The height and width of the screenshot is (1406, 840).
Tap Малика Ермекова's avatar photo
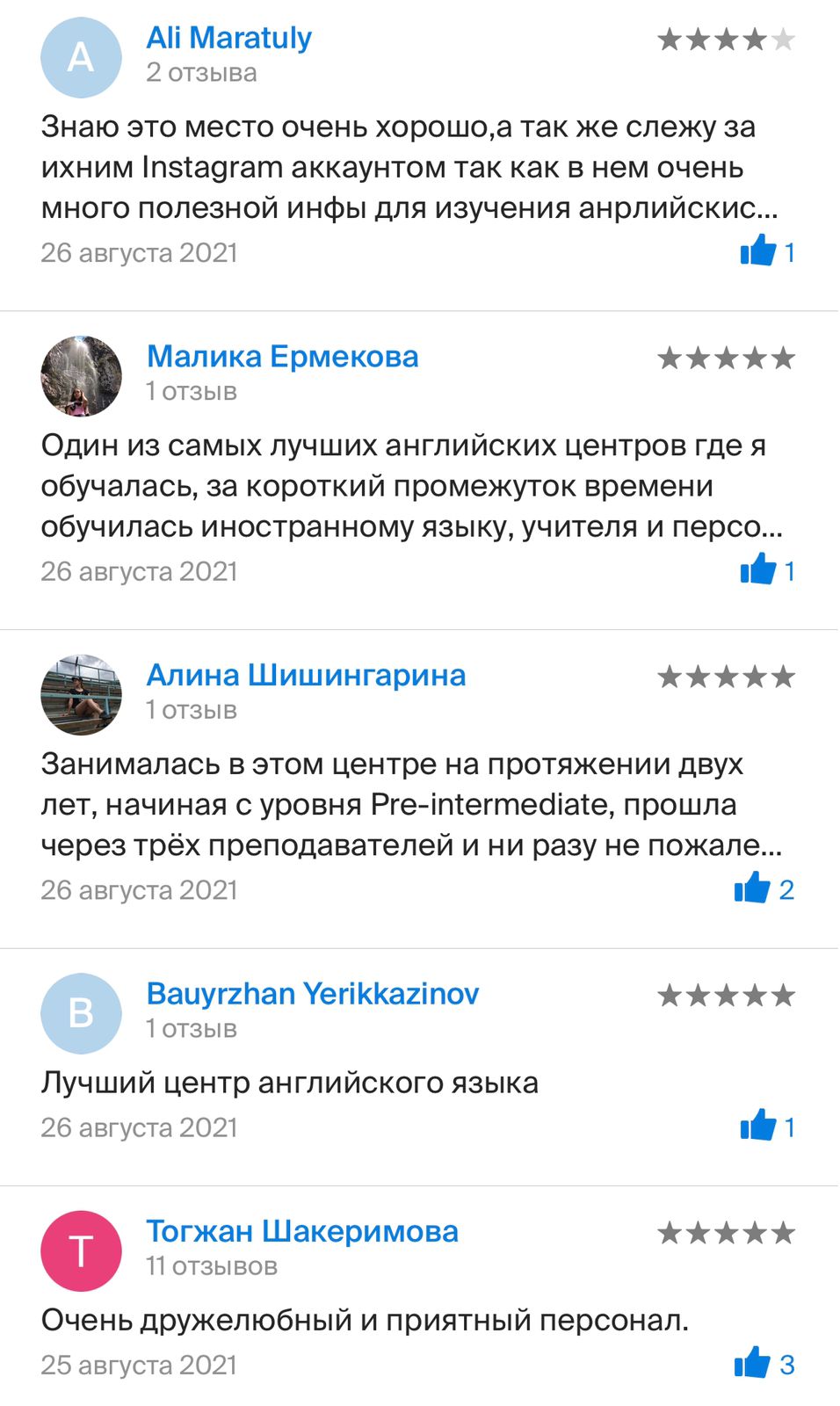tap(81, 375)
